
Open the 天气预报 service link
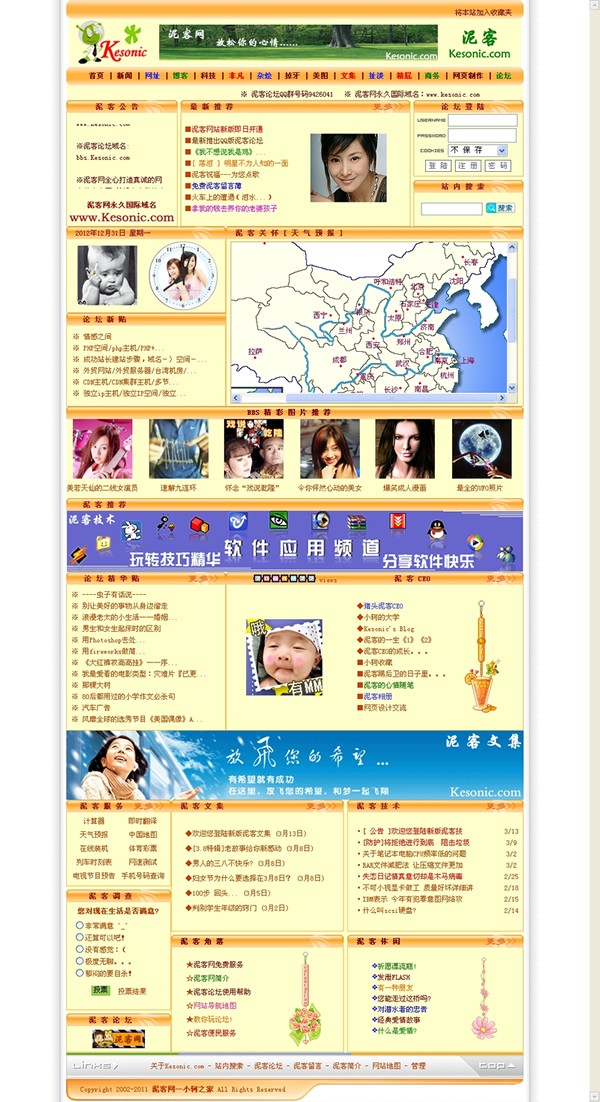93,834
